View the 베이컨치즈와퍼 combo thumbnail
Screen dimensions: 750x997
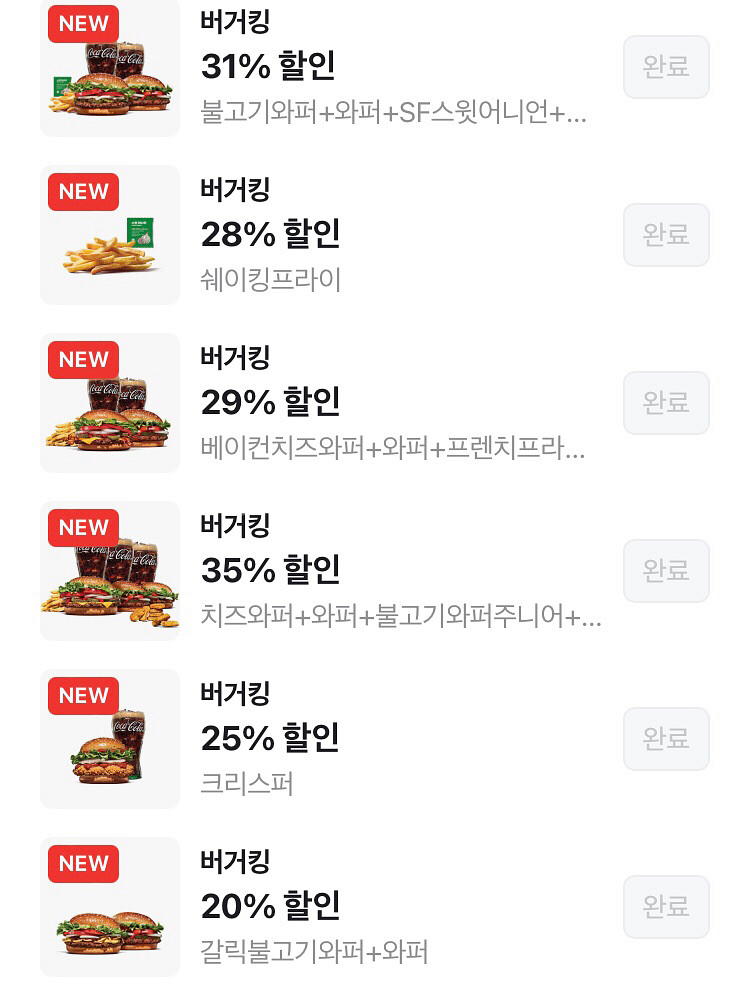(110, 403)
